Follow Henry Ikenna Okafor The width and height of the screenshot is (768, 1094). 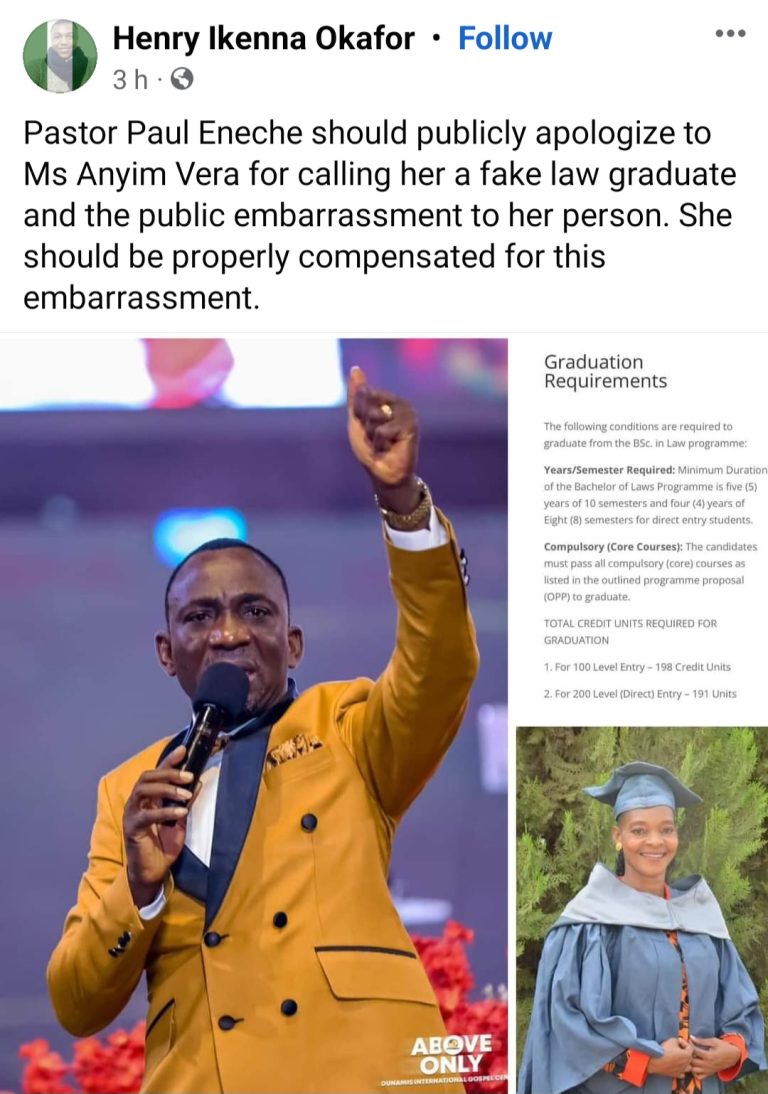(x=504, y=38)
